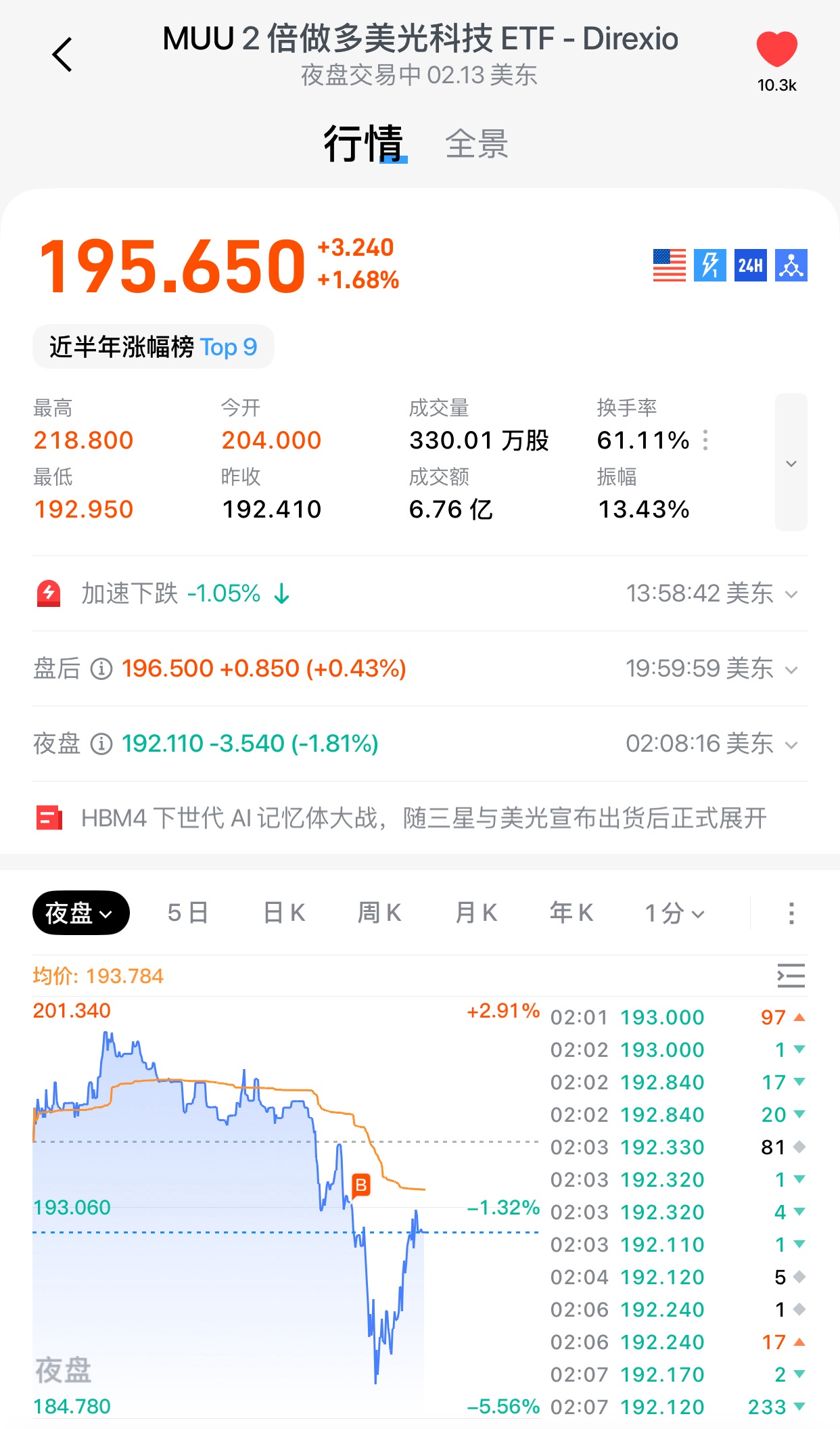Screen dimensions: 840x1429
Task: Open chart settings three-dot menu
Action: point(791,913)
